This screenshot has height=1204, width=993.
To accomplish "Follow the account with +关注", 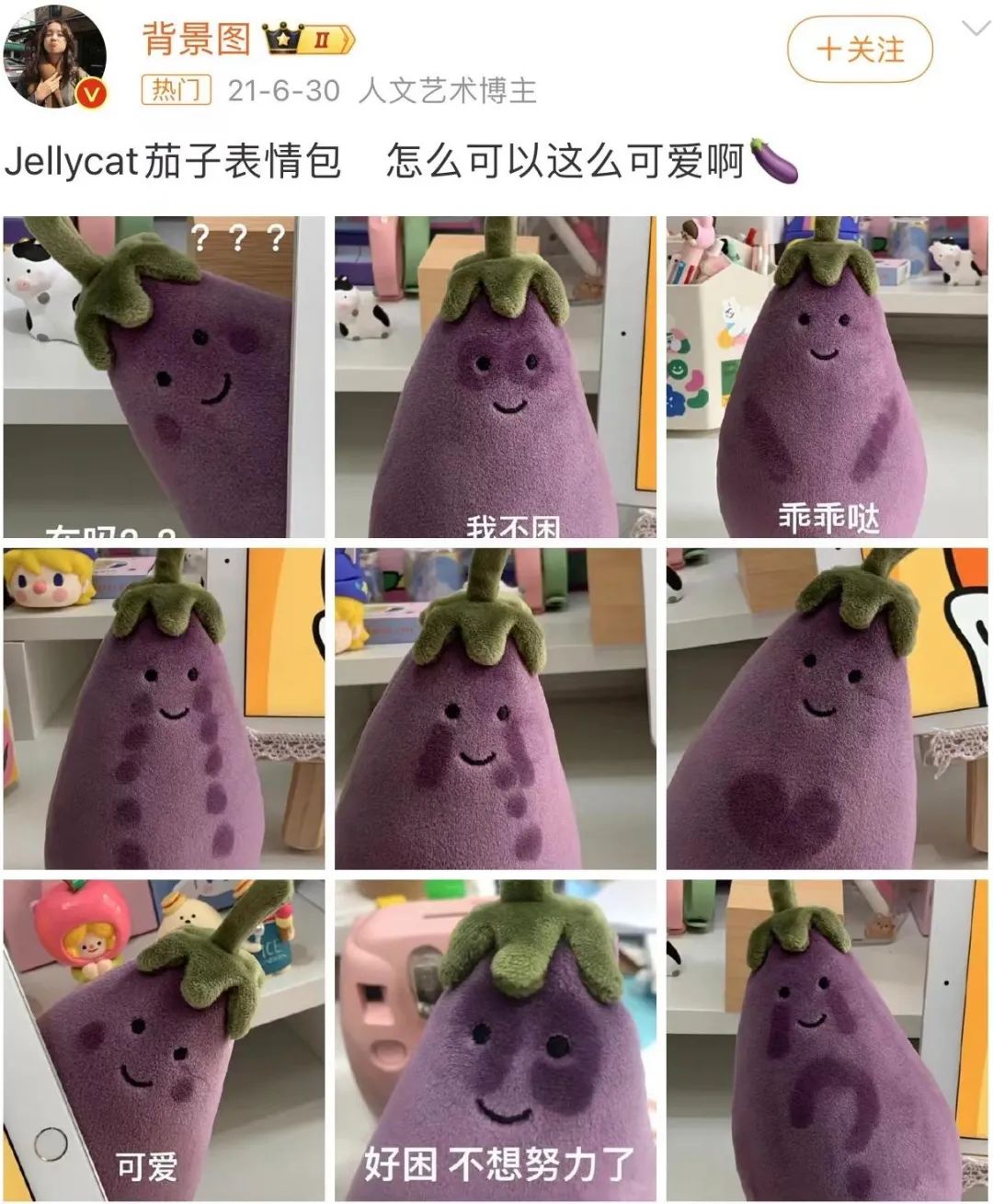I will 860,50.
